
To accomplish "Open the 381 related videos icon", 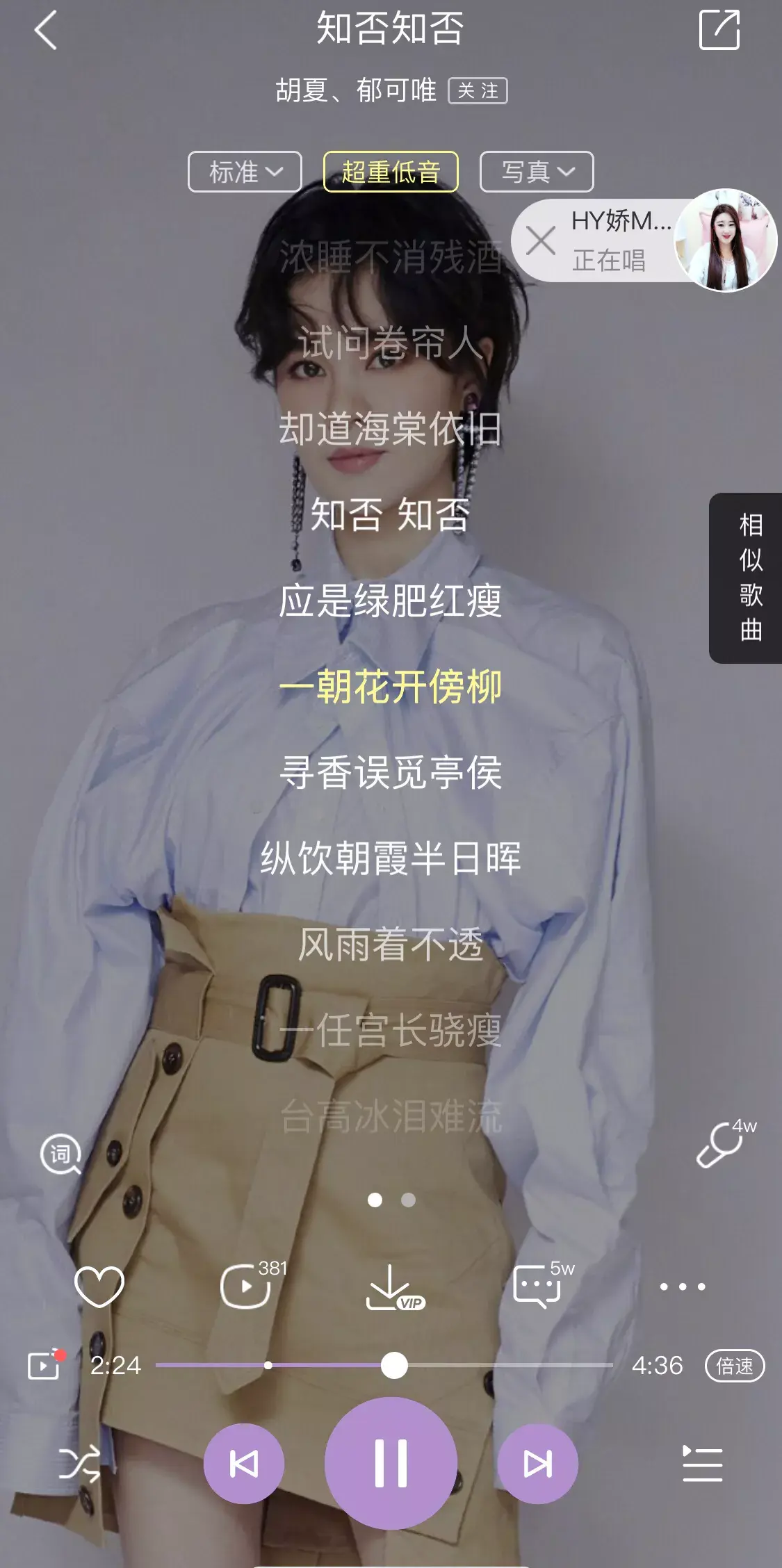I will [x=246, y=1287].
